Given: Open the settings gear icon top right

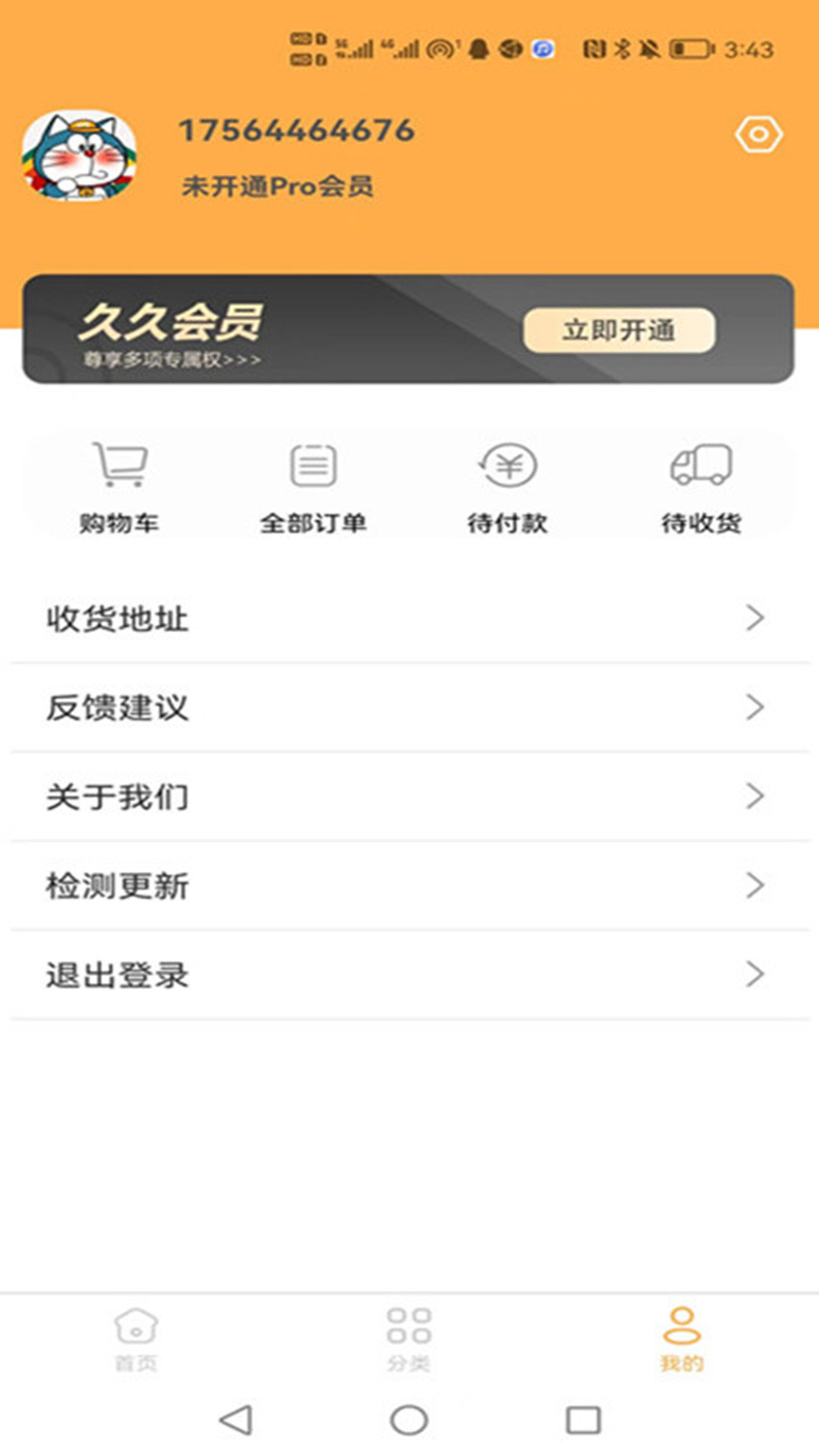Looking at the screenshot, I should [758, 133].
